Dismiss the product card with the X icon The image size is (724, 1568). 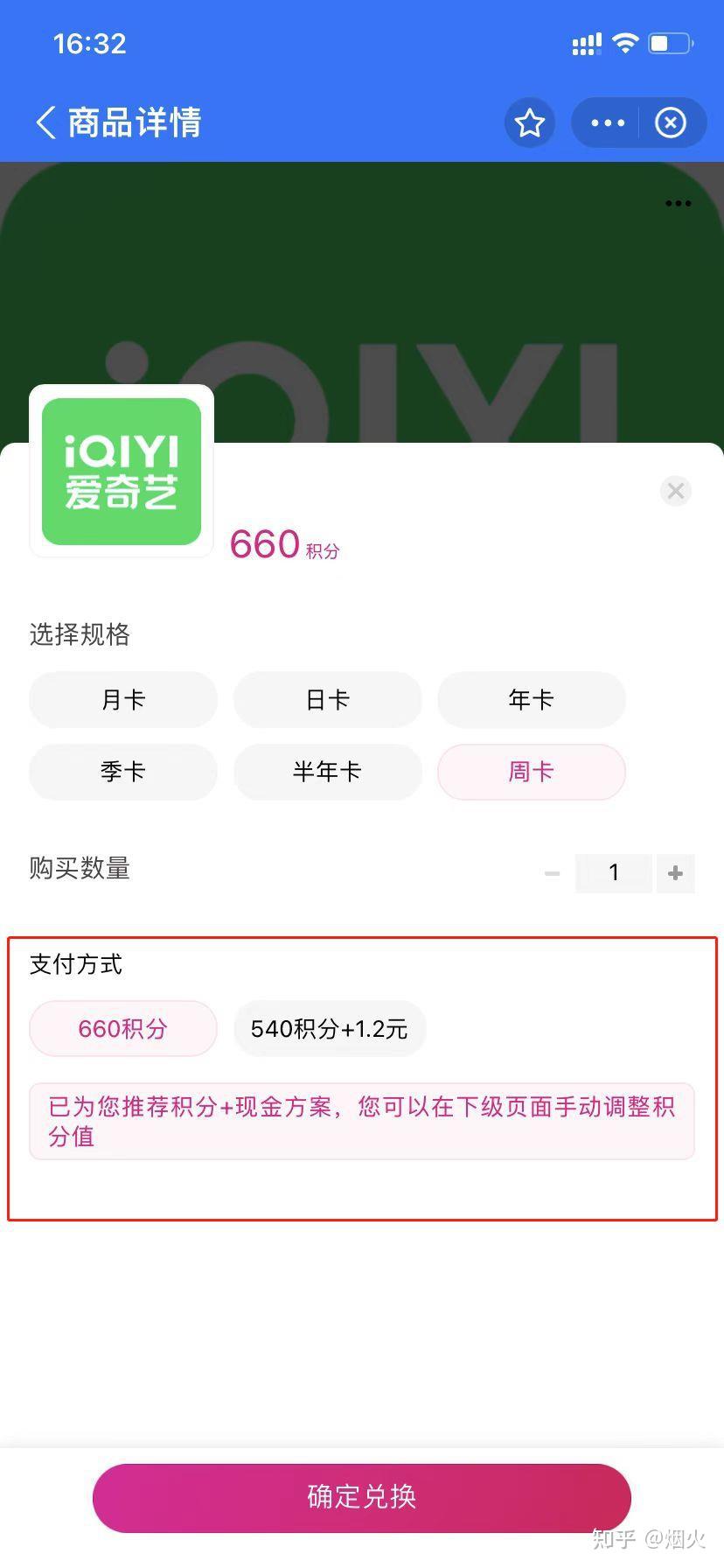pyautogui.click(x=675, y=491)
